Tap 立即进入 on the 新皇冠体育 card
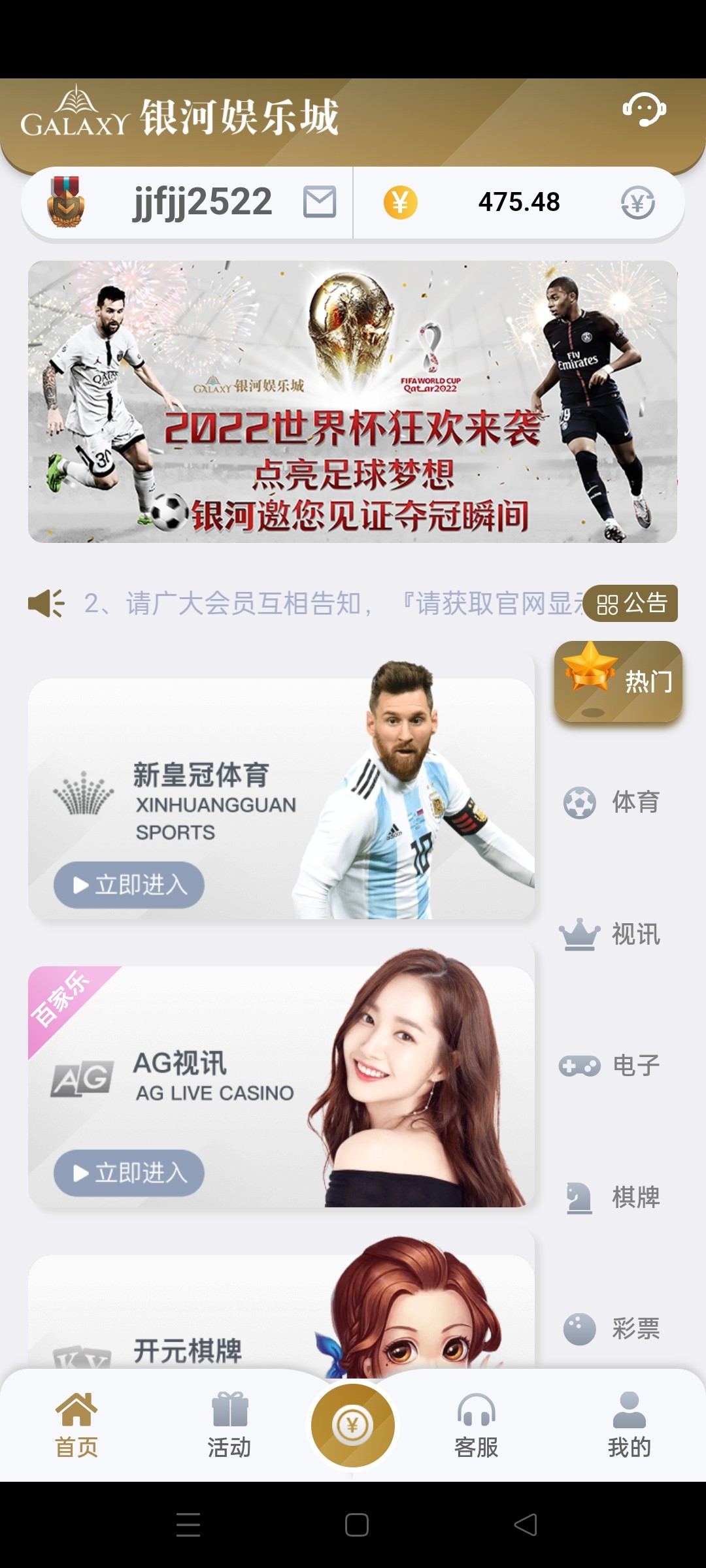This screenshot has width=706, height=1568. click(129, 885)
